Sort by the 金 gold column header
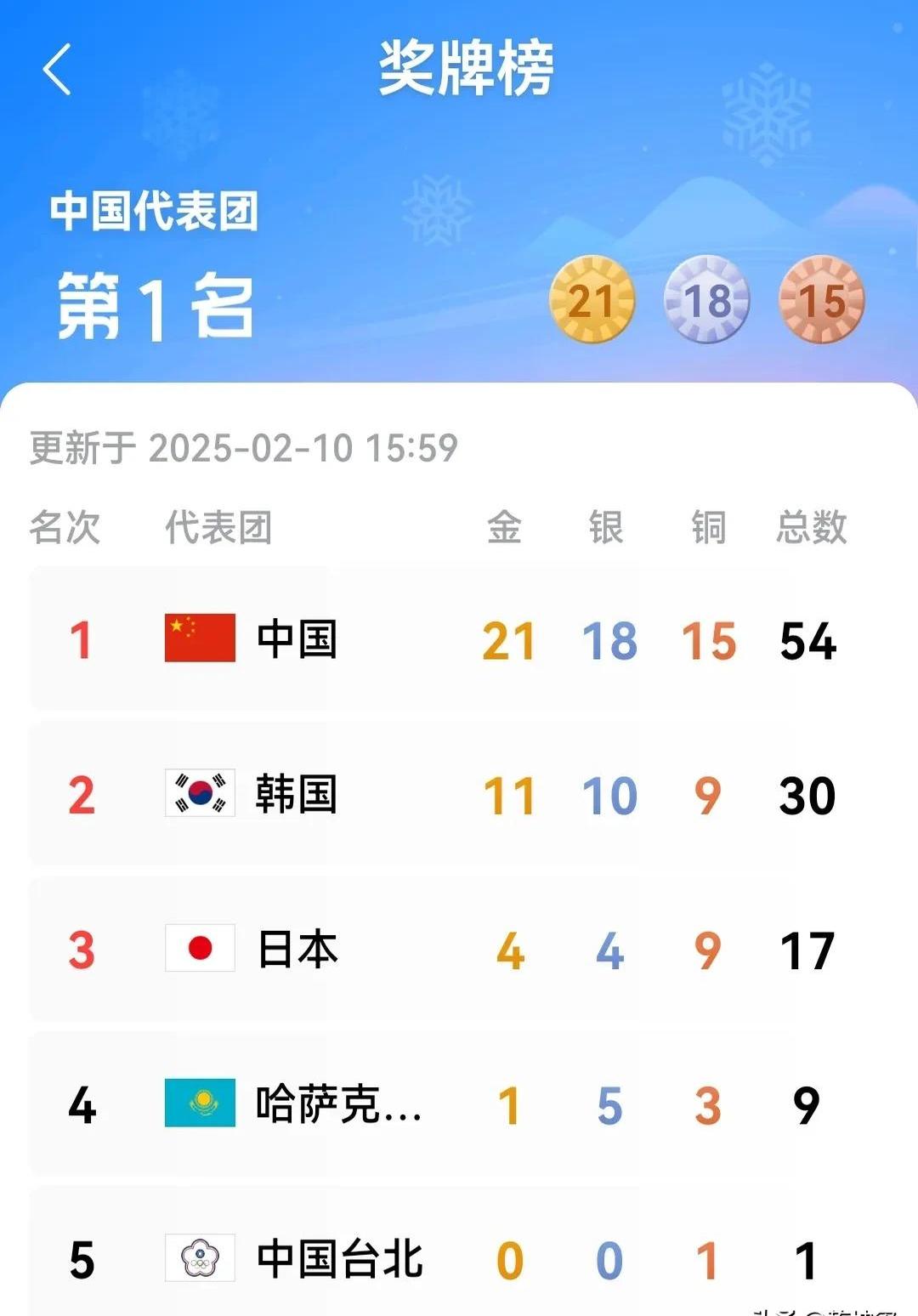 (x=507, y=527)
